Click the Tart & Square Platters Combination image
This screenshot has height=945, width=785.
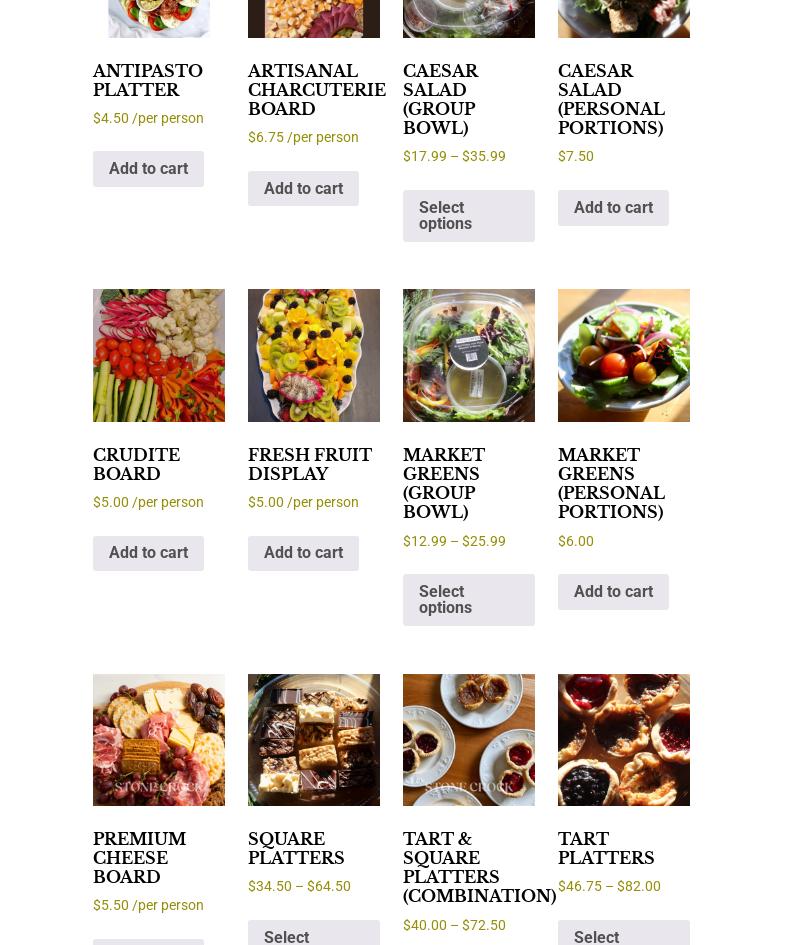tap(468, 740)
